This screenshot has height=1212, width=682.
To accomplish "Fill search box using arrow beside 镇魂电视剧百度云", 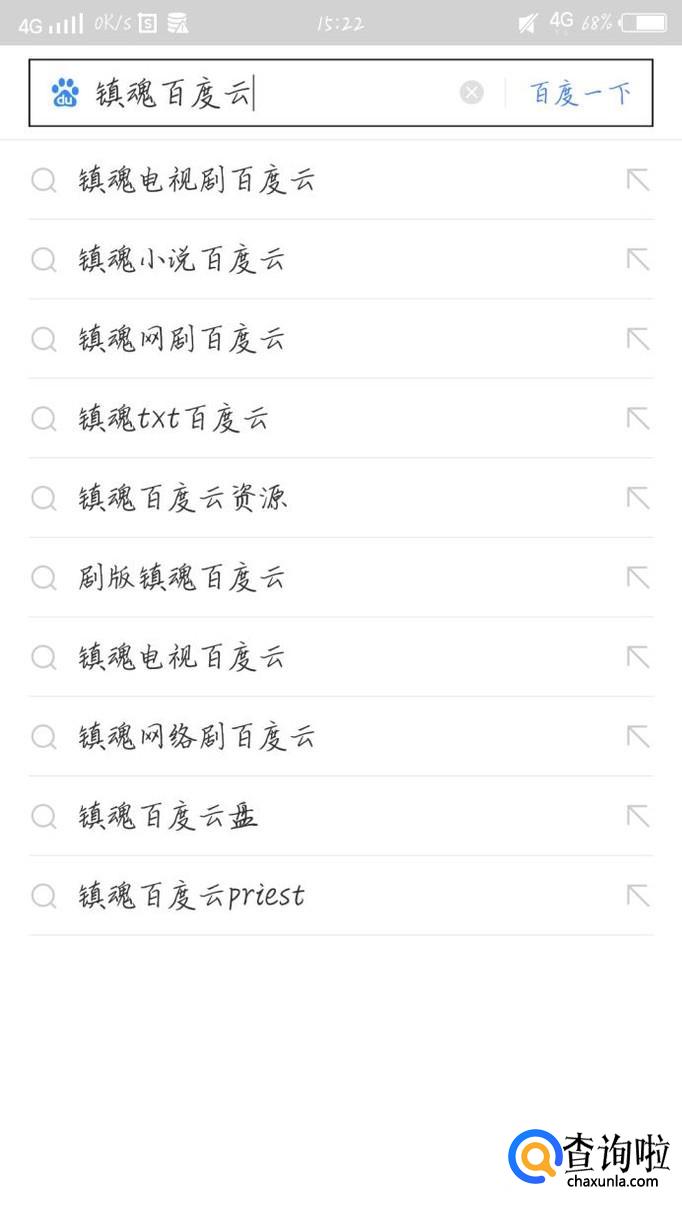I will (637, 180).
